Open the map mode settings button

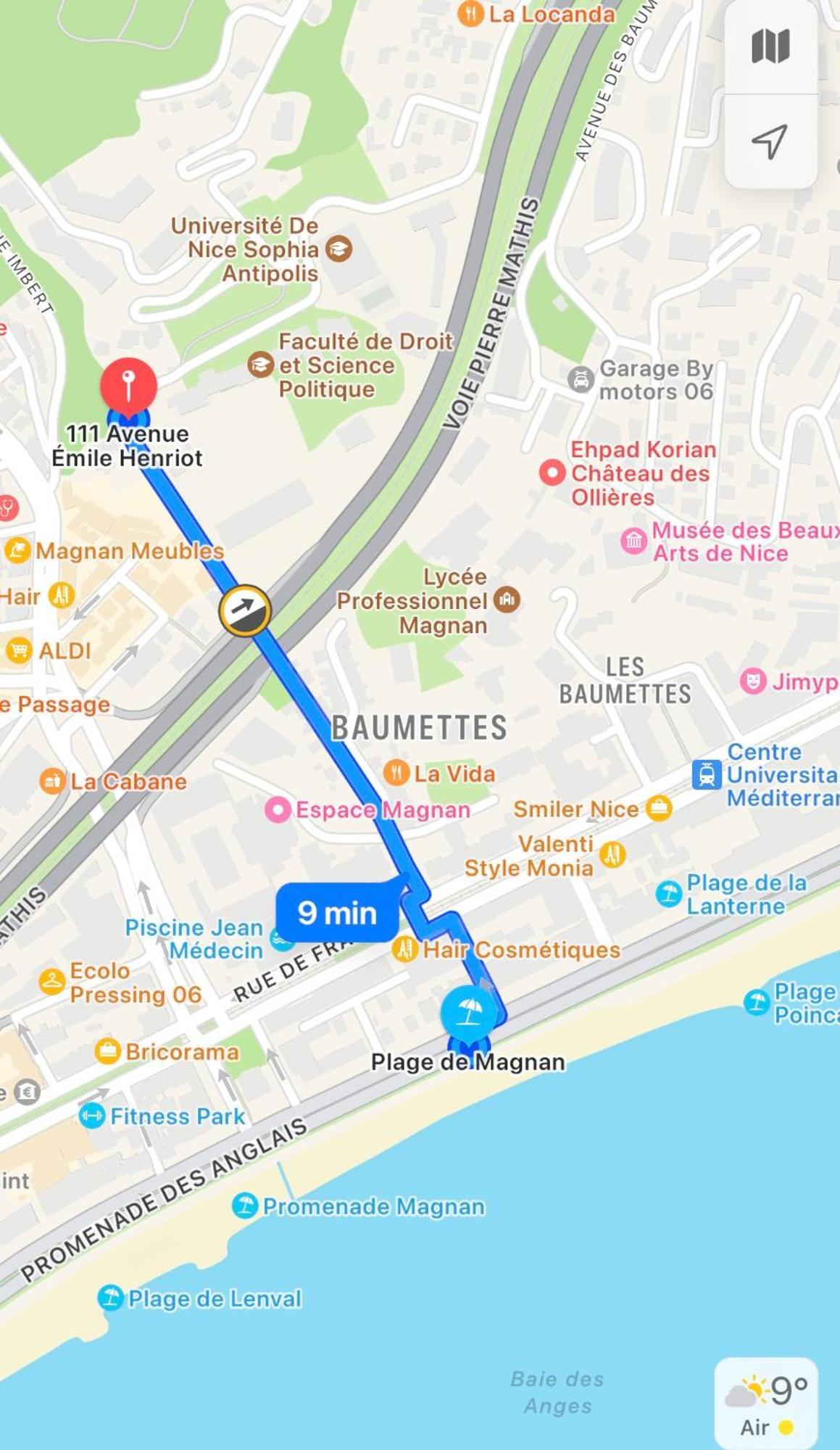[x=770, y=46]
